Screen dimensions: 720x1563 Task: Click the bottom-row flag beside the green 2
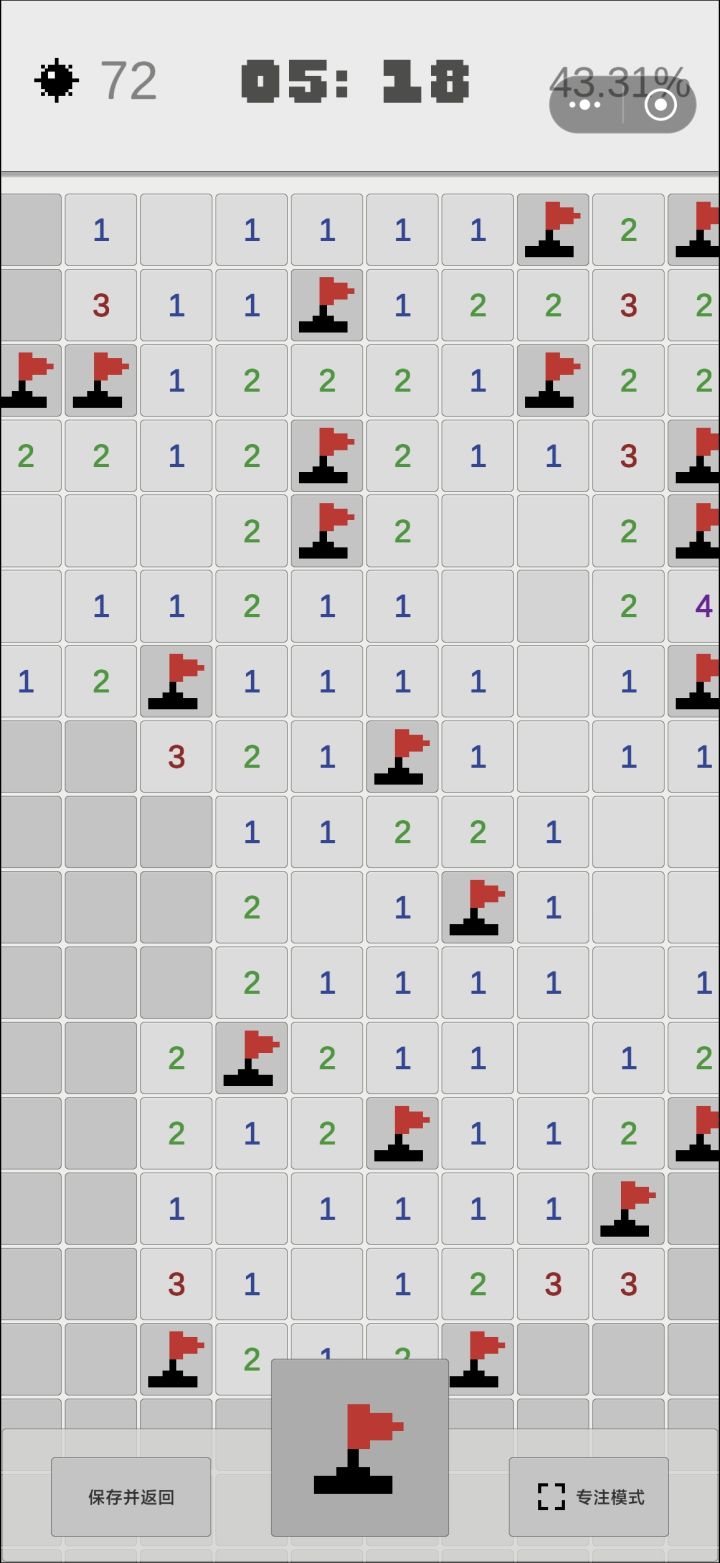click(x=176, y=1357)
